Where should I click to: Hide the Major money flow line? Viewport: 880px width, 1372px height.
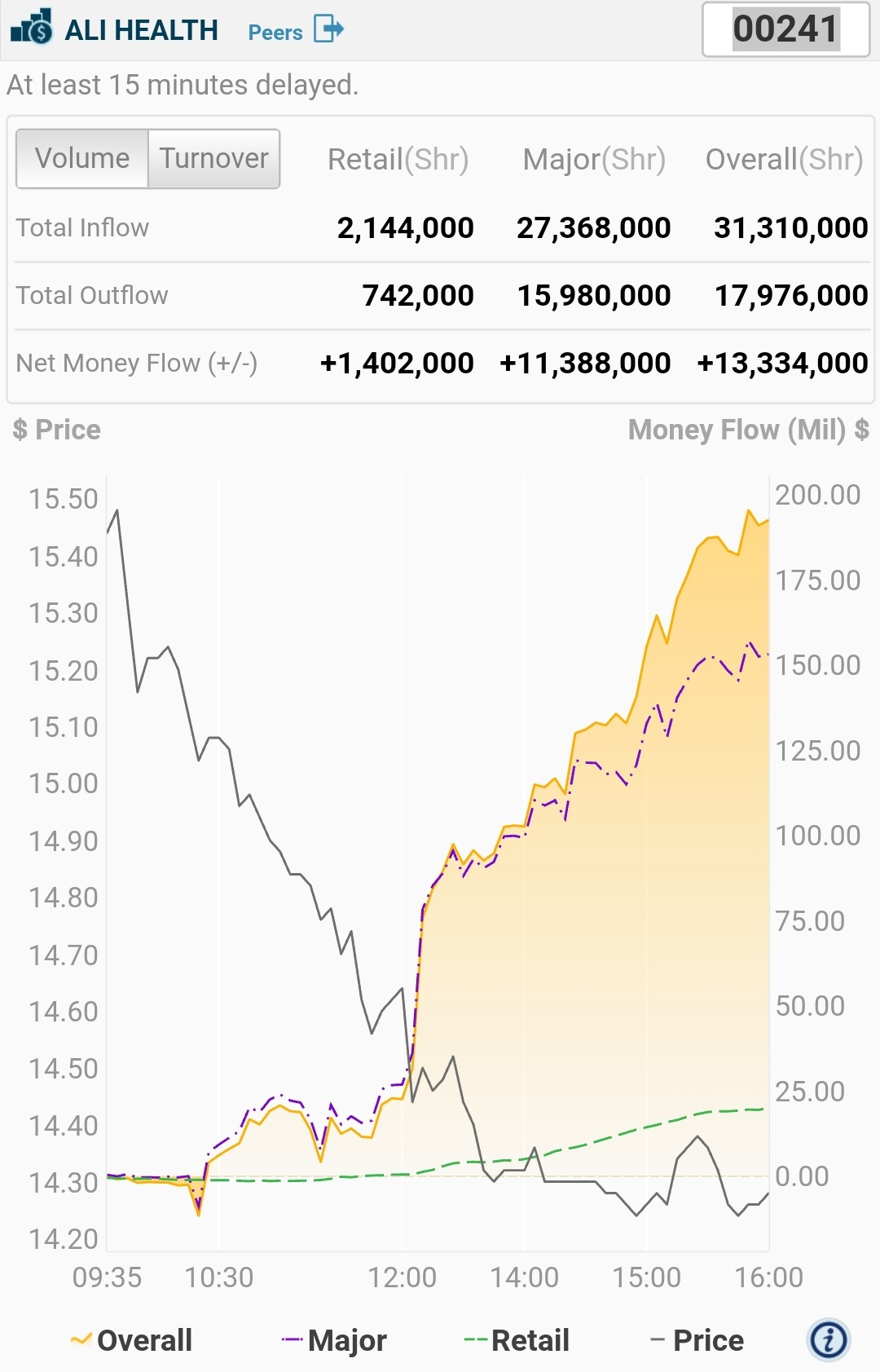[x=334, y=1340]
